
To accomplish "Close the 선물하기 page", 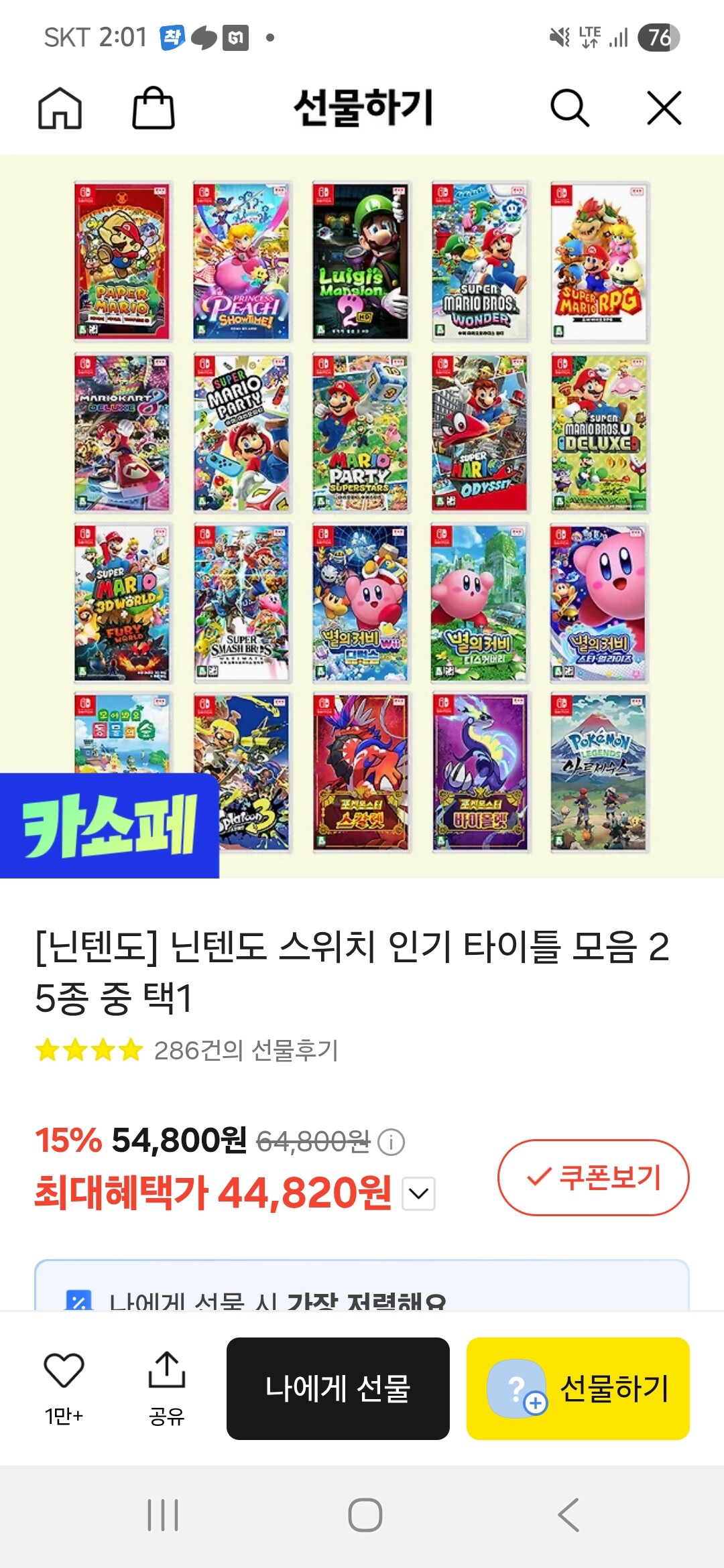I will (664, 108).
